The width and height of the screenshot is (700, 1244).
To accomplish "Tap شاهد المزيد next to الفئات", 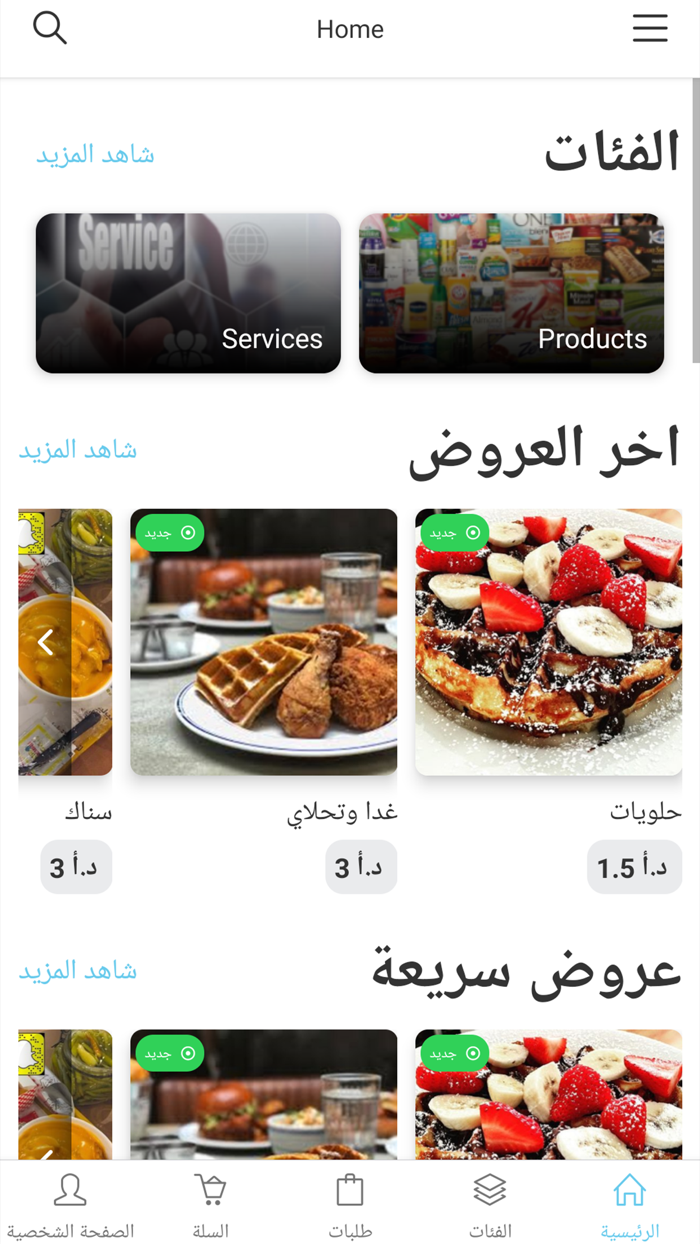I will click(95, 155).
